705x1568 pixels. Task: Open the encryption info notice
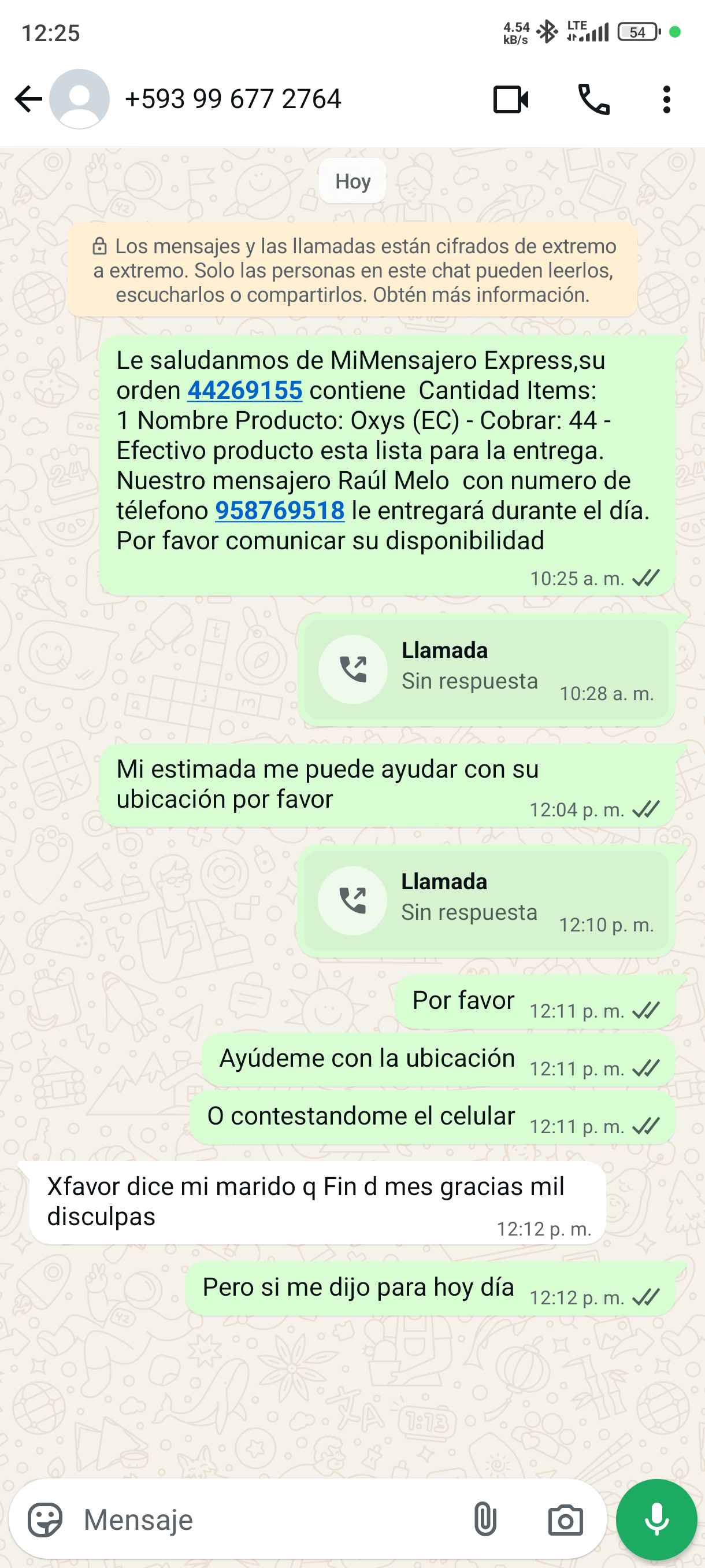click(353, 270)
